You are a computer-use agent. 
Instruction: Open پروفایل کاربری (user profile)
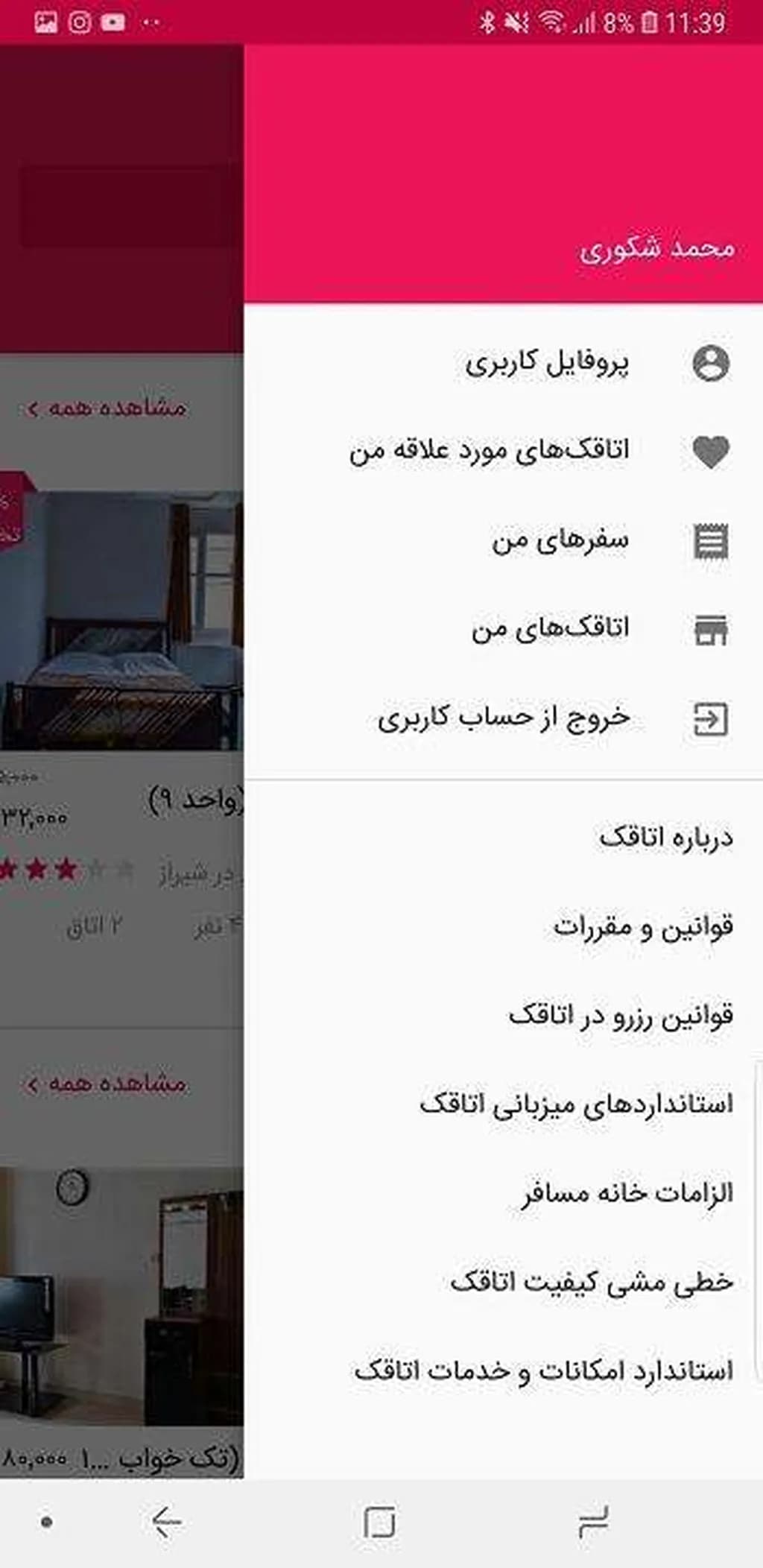tap(548, 363)
